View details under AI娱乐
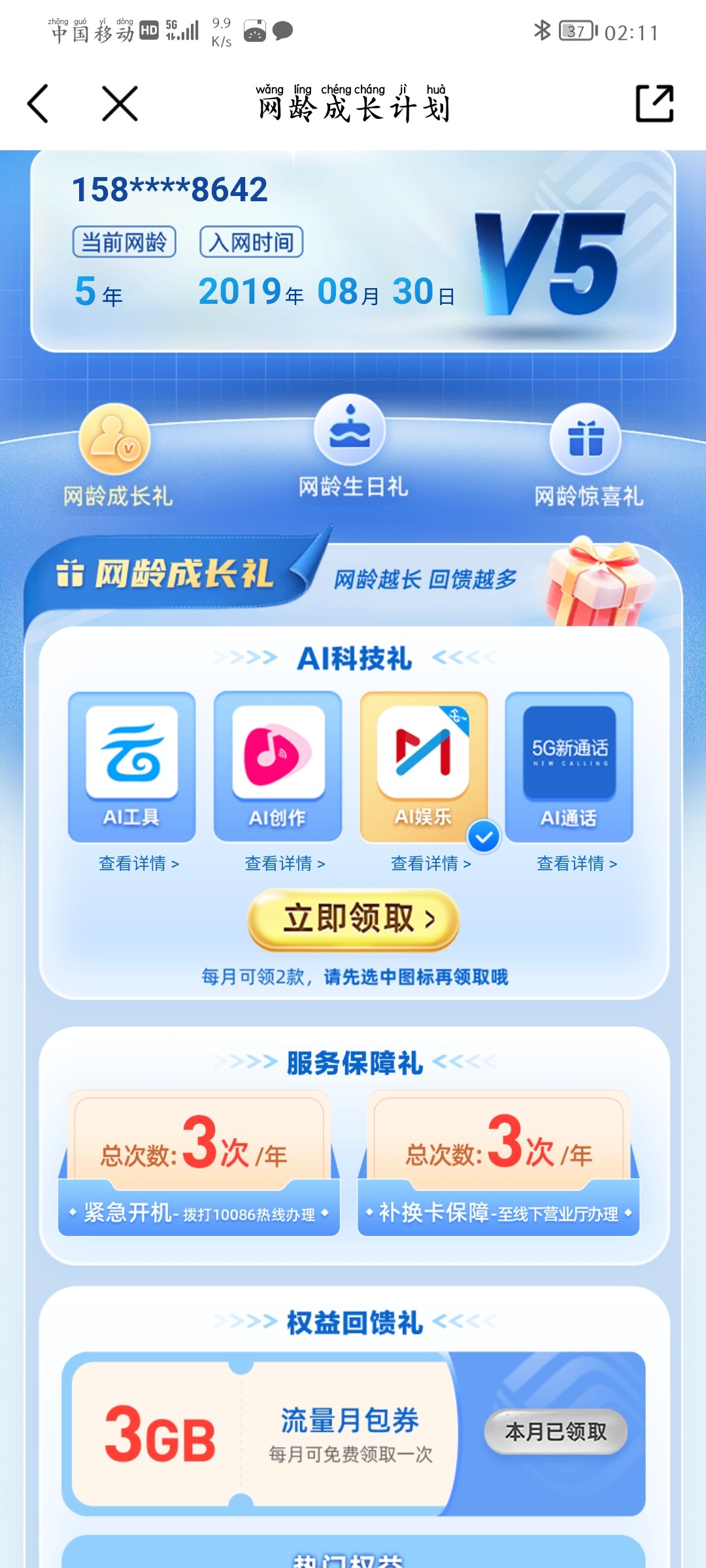The height and width of the screenshot is (1568, 706). point(431,864)
